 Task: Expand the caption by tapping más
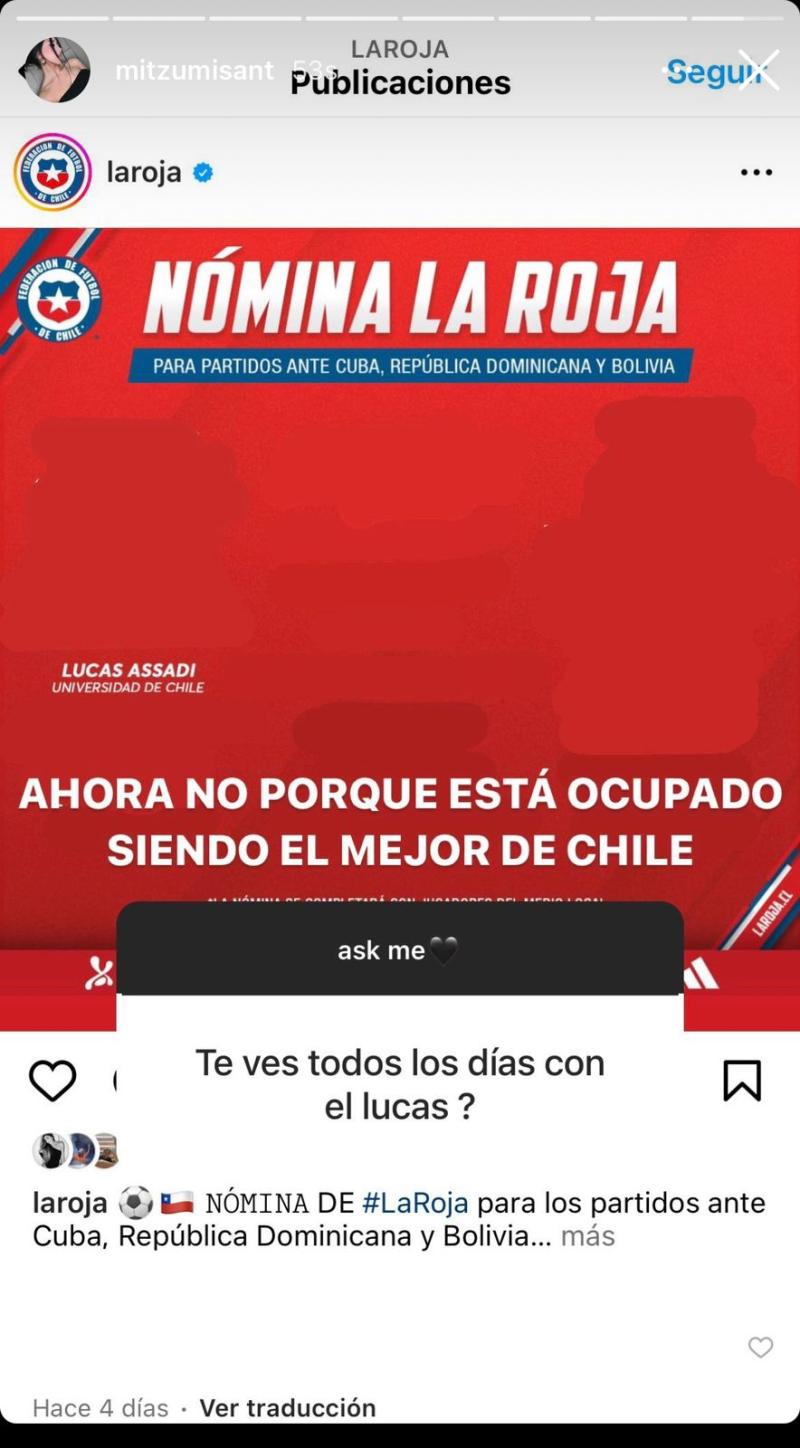pos(588,1237)
